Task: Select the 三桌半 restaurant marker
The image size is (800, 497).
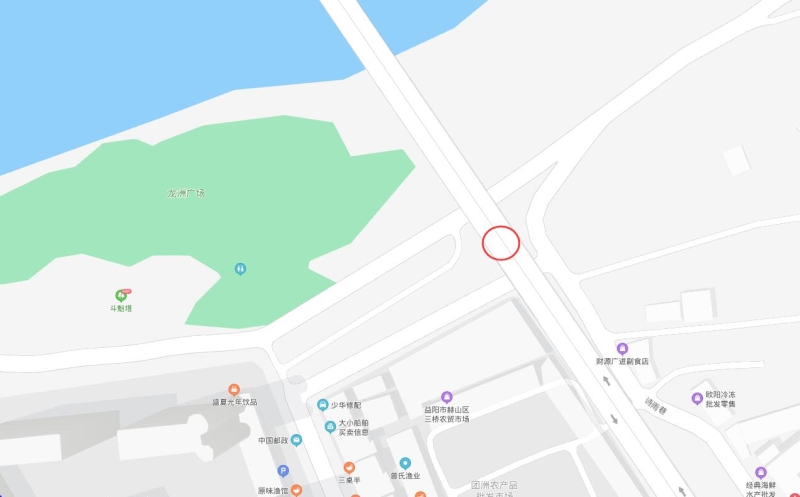Action: (349, 467)
